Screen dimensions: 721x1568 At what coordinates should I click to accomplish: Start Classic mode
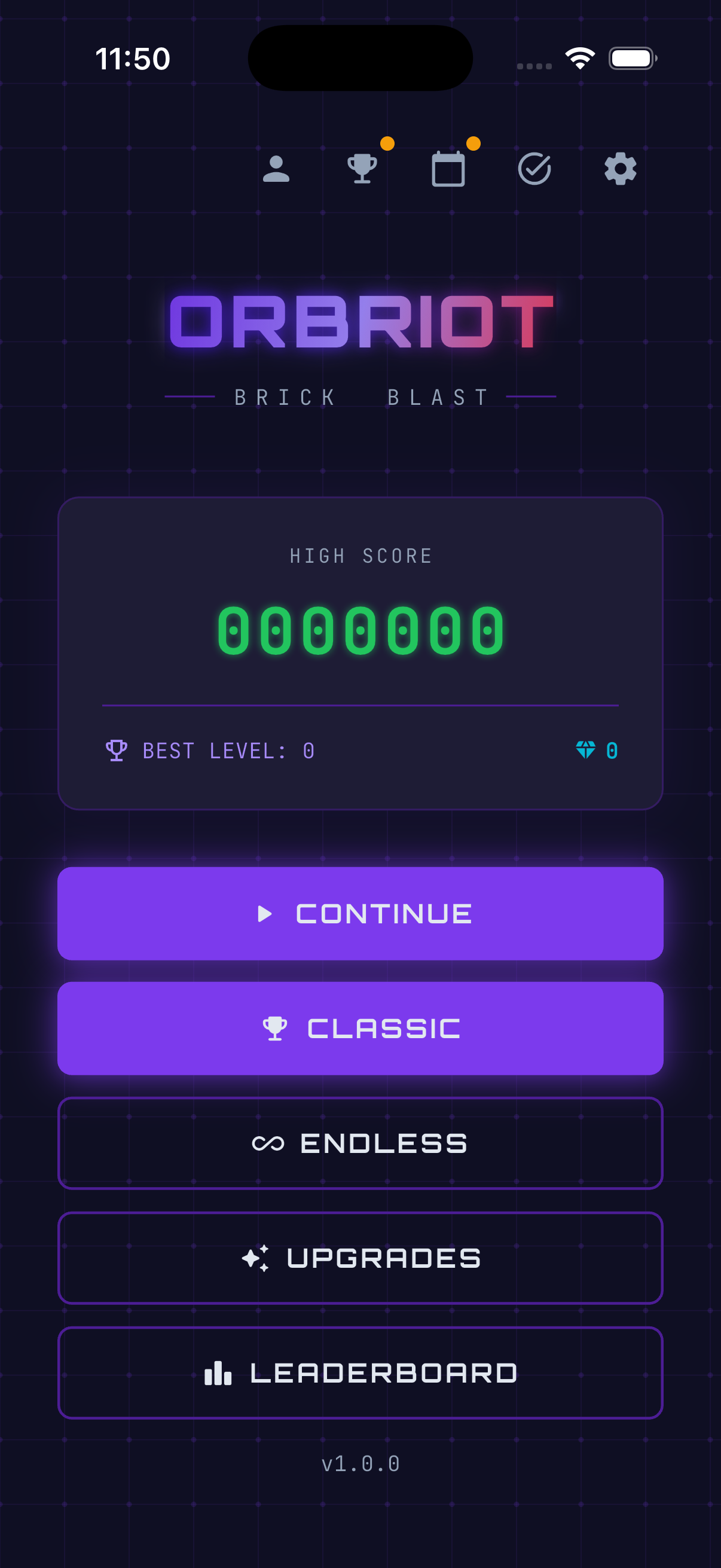click(360, 1028)
